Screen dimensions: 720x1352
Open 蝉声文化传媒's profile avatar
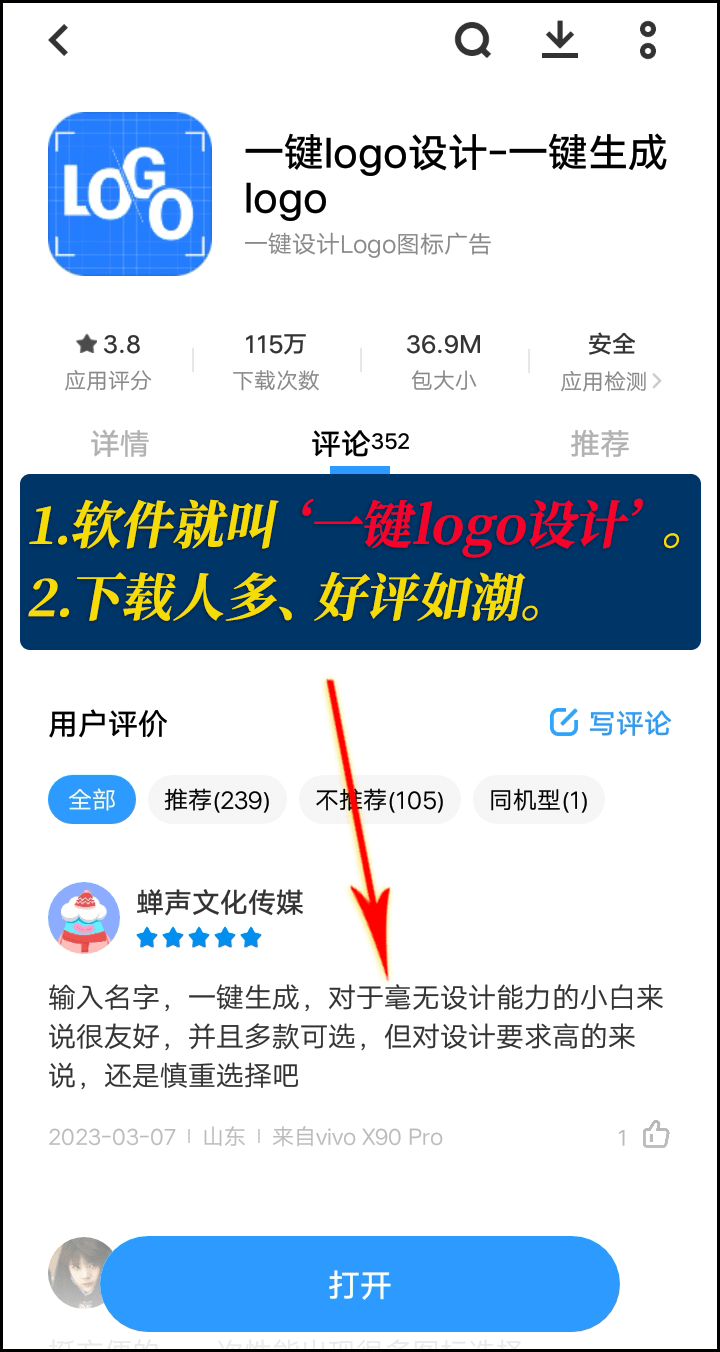tap(84, 918)
